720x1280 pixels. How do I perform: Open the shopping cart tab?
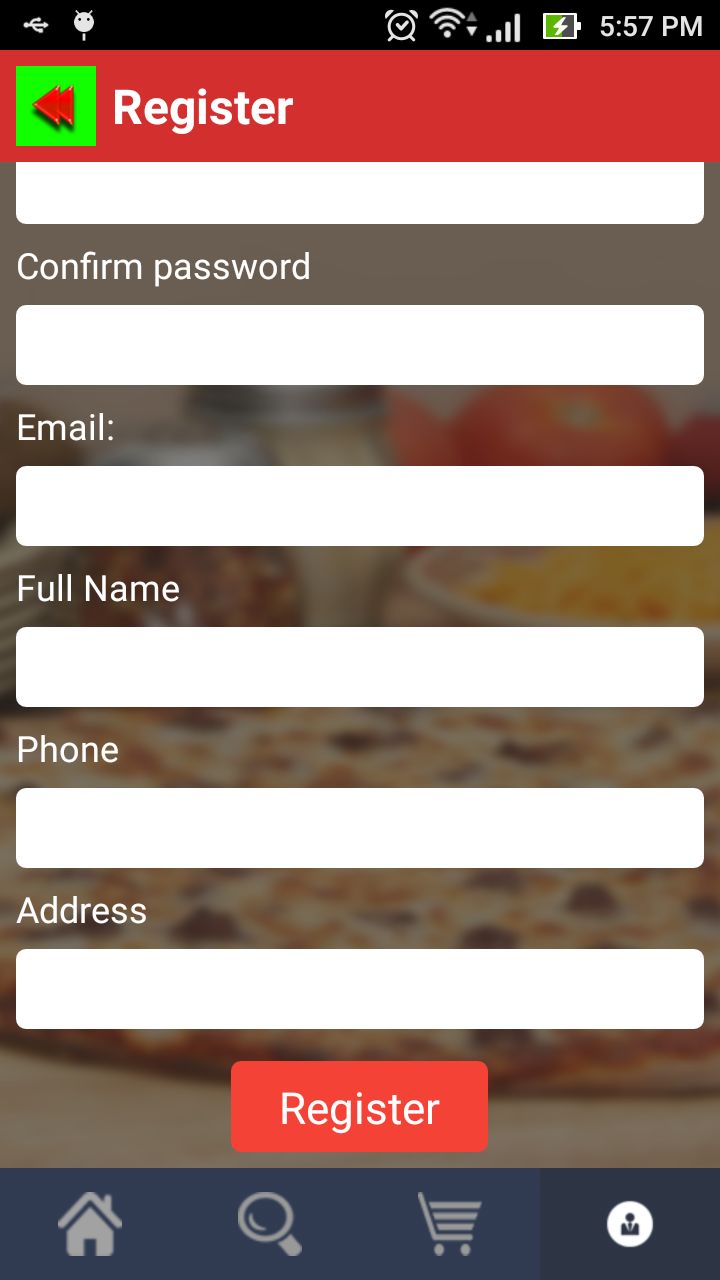tap(450, 1224)
